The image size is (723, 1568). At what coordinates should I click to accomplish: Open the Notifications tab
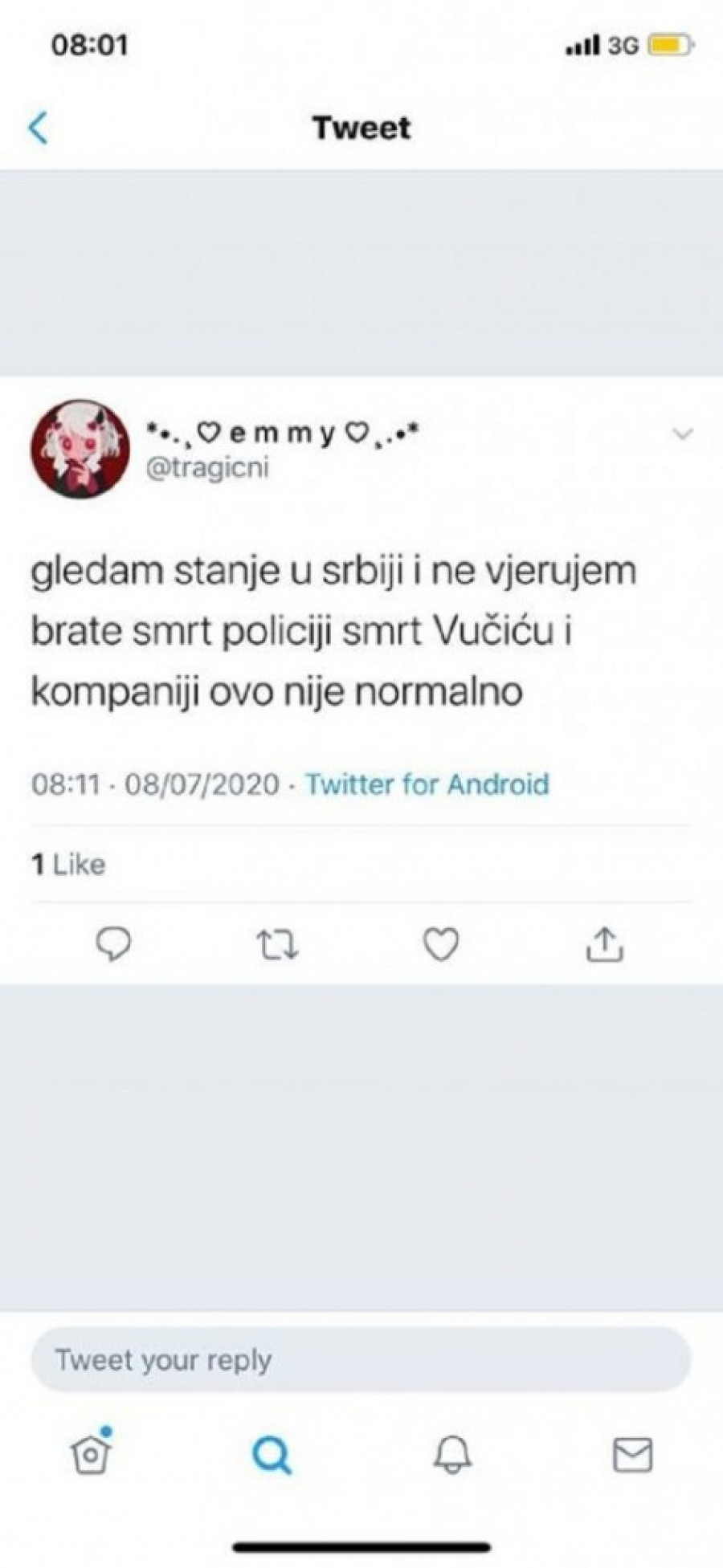pos(452,1453)
